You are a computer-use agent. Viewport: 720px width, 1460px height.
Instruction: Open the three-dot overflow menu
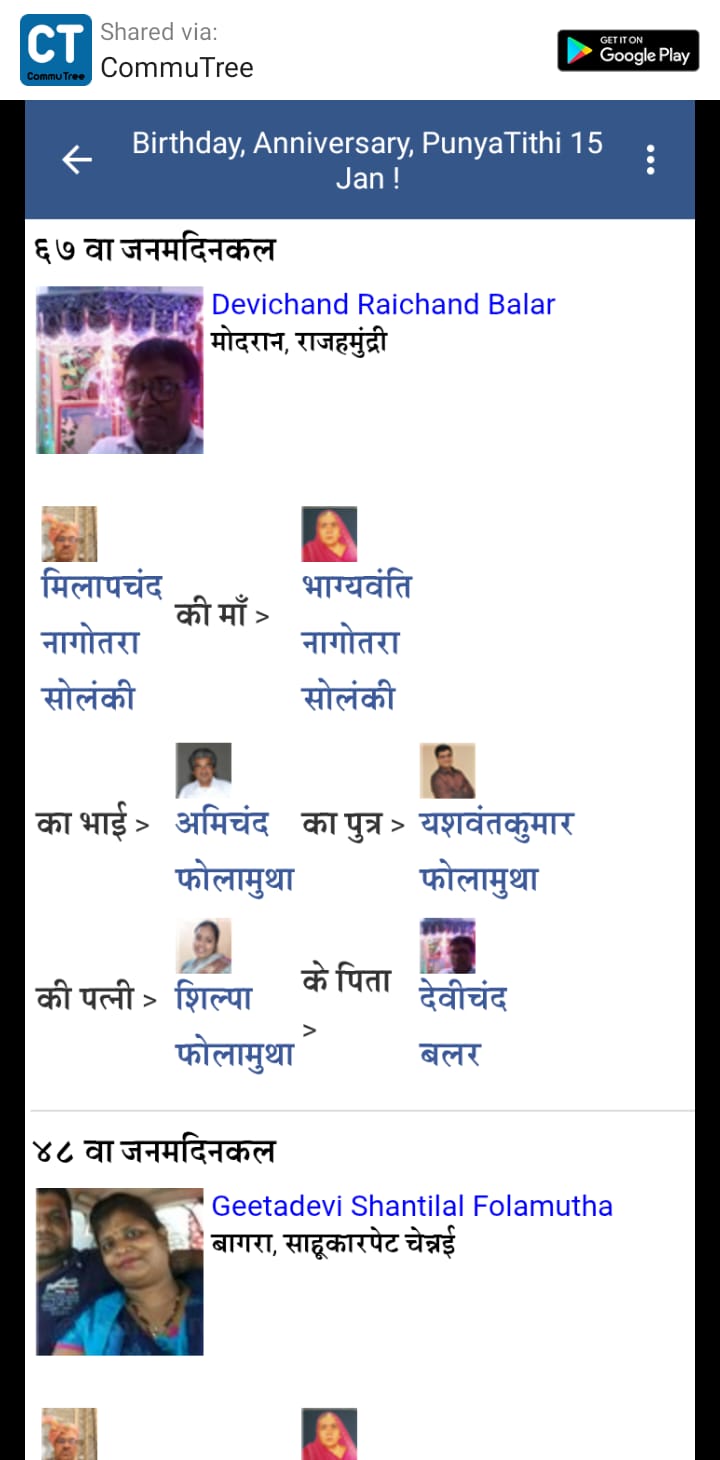(650, 159)
